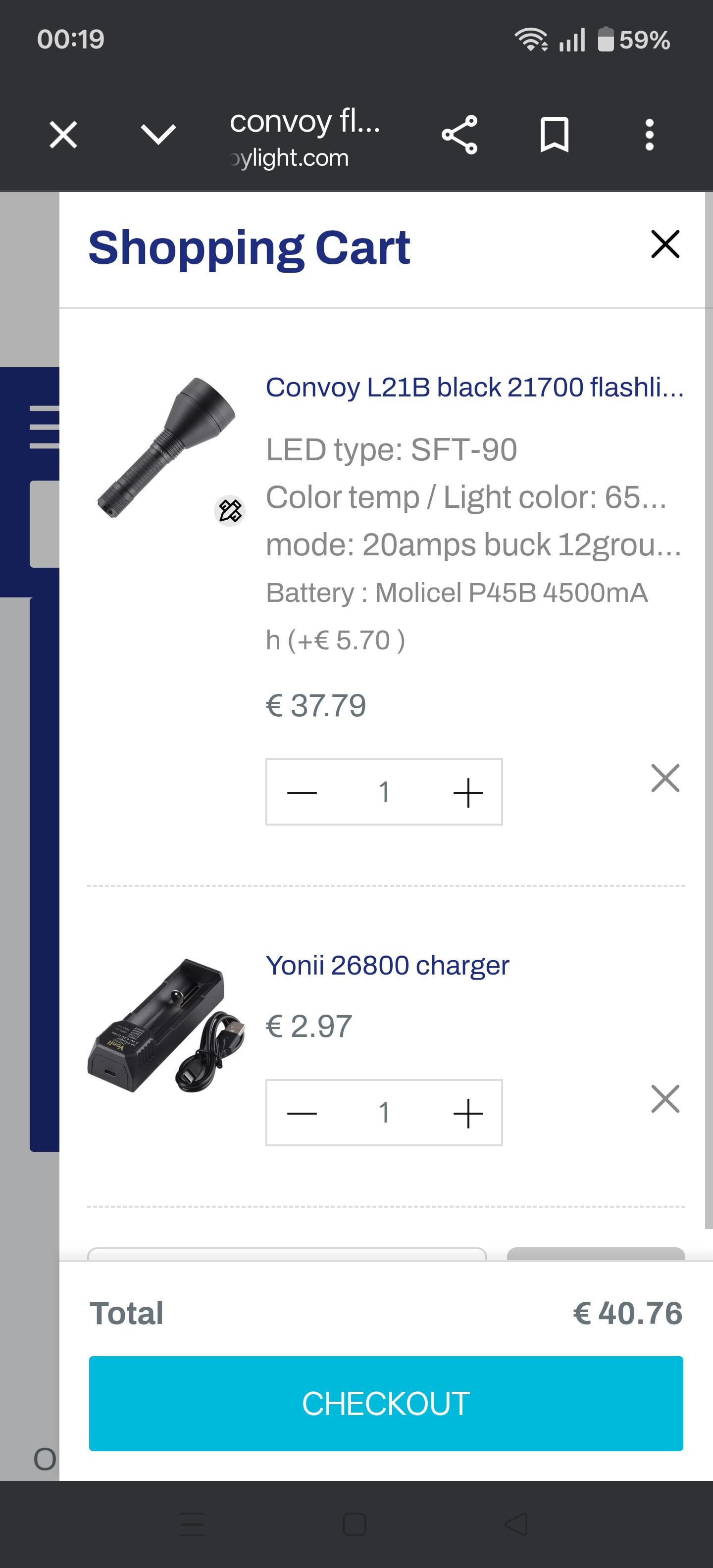Close the Shopping Cart panel
The height and width of the screenshot is (1568, 713).
665,245
